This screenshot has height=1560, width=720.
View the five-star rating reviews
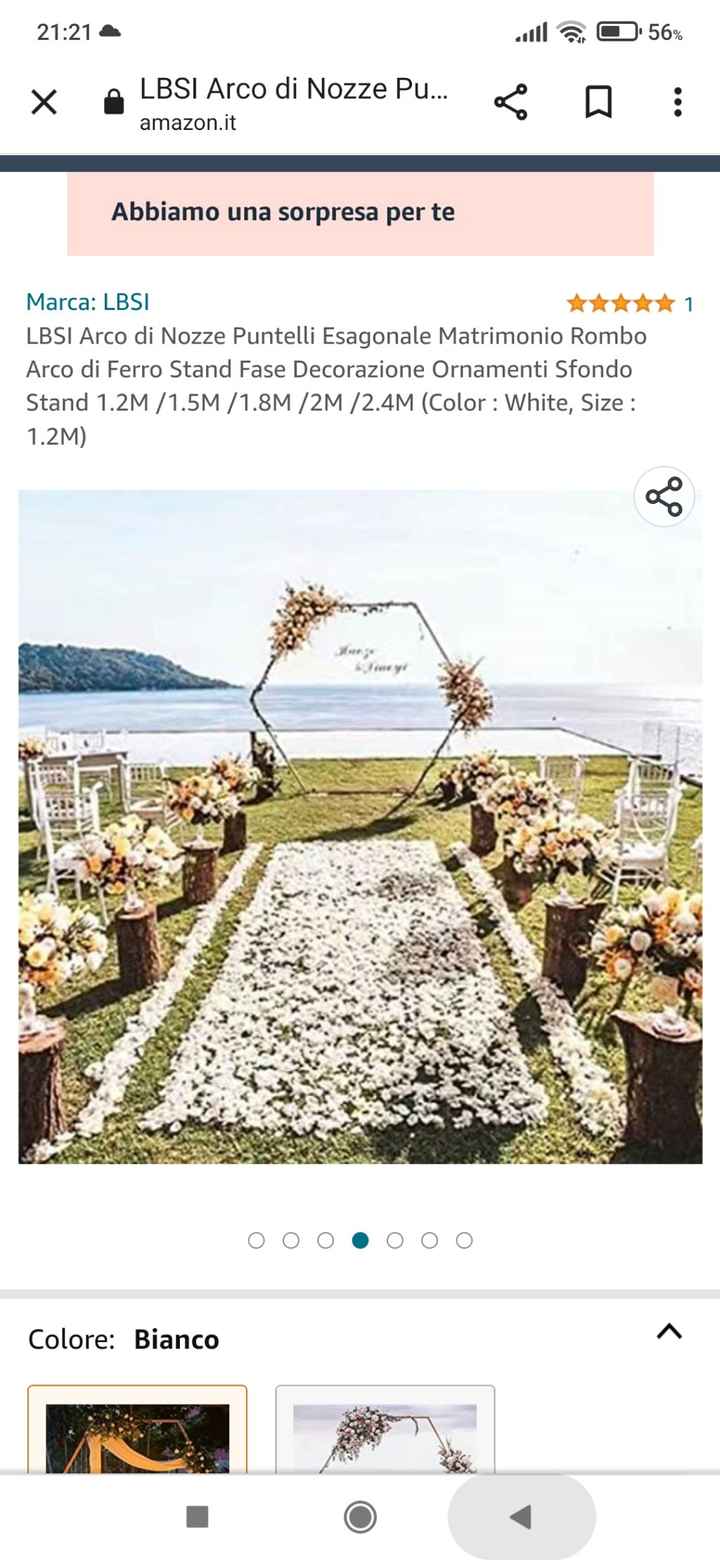[x=621, y=303]
